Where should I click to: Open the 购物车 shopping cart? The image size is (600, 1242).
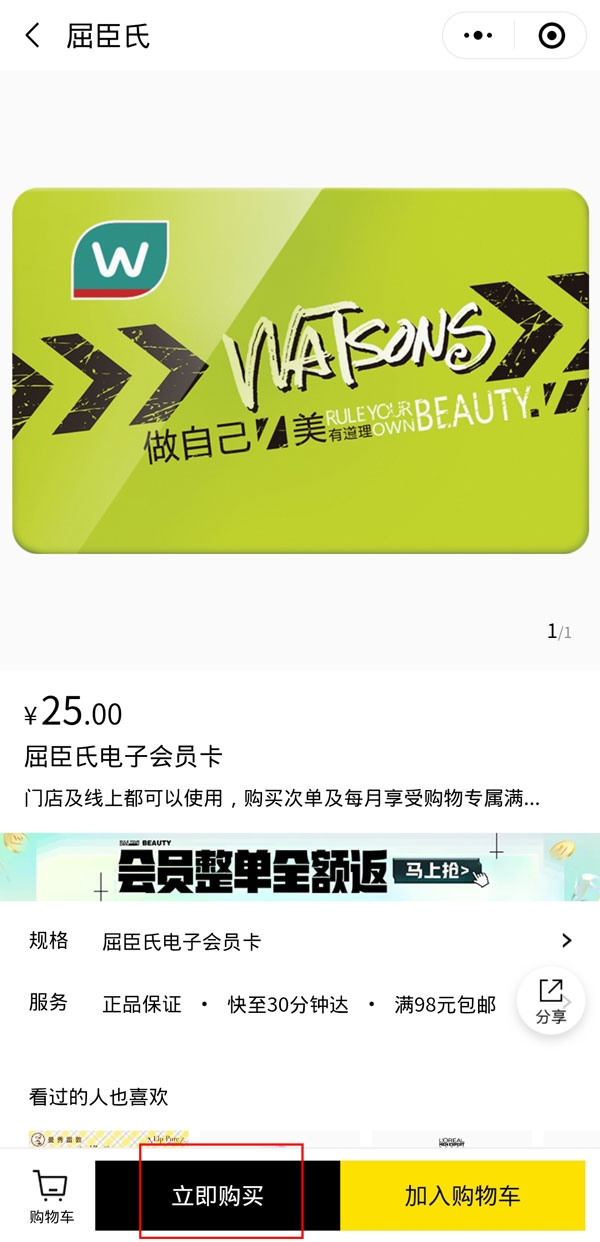pyautogui.click(x=50, y=1196)
